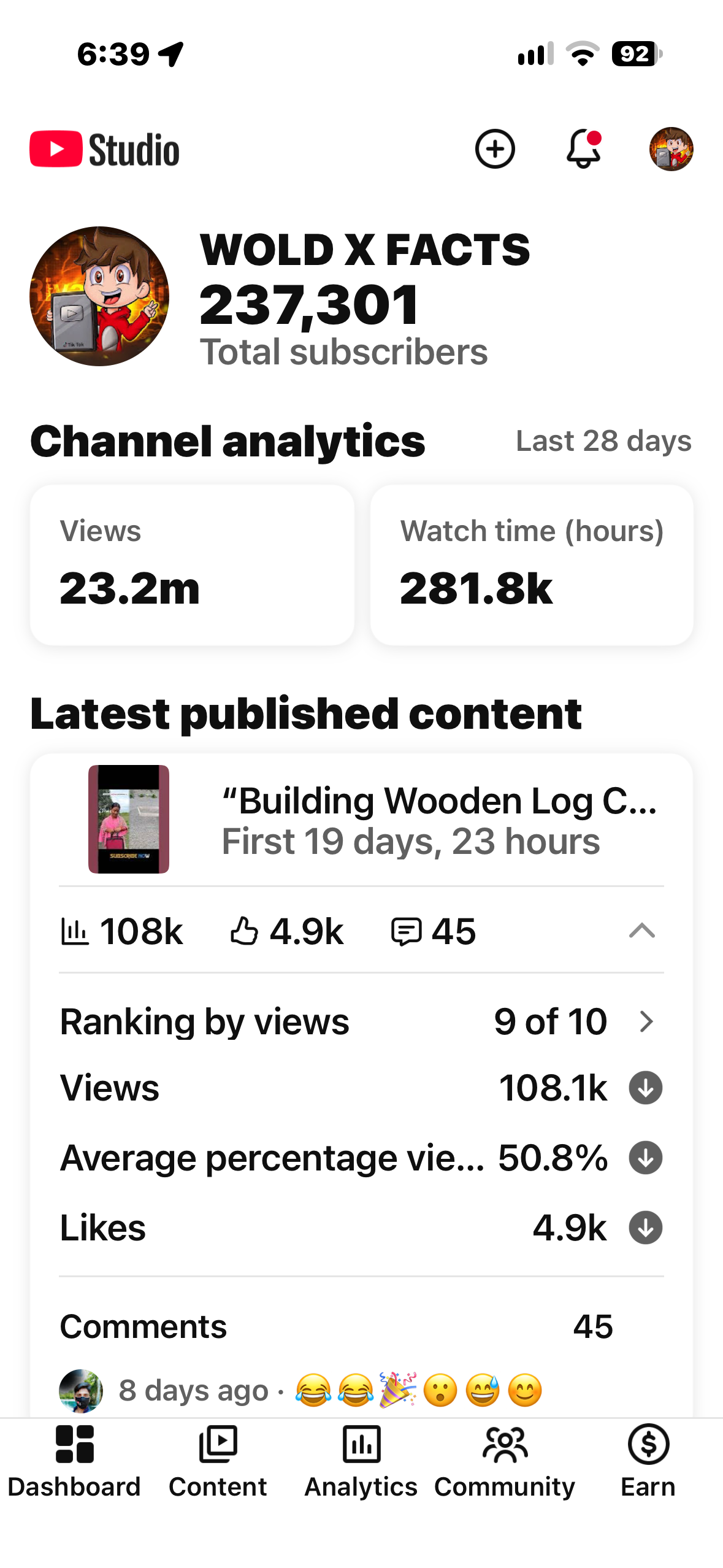Select the Dashboard tab
The width and height of the screenshot is (723, 1568).
pos(74,1462)
